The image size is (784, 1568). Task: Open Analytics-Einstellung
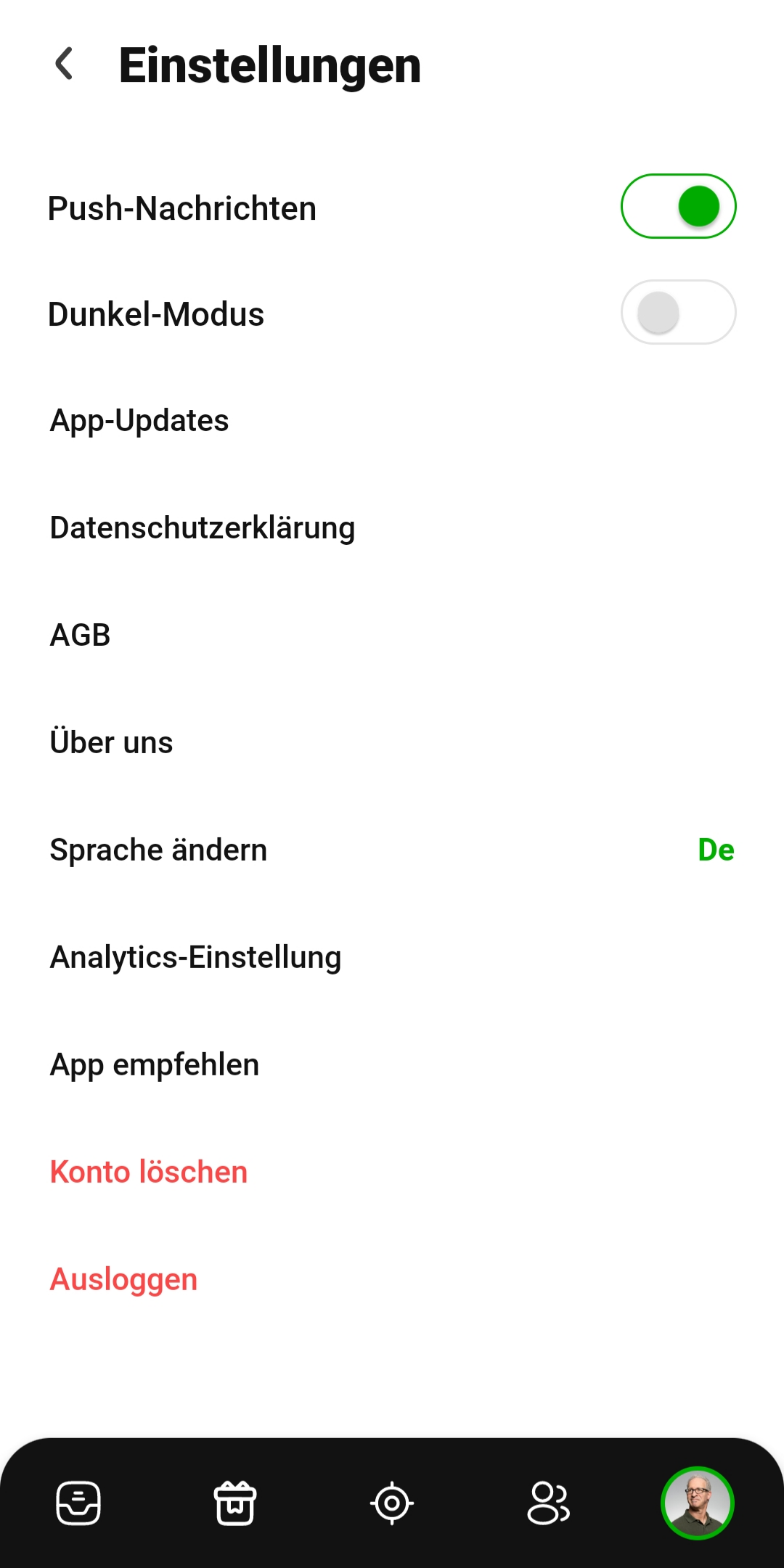[x=196, y=958]
